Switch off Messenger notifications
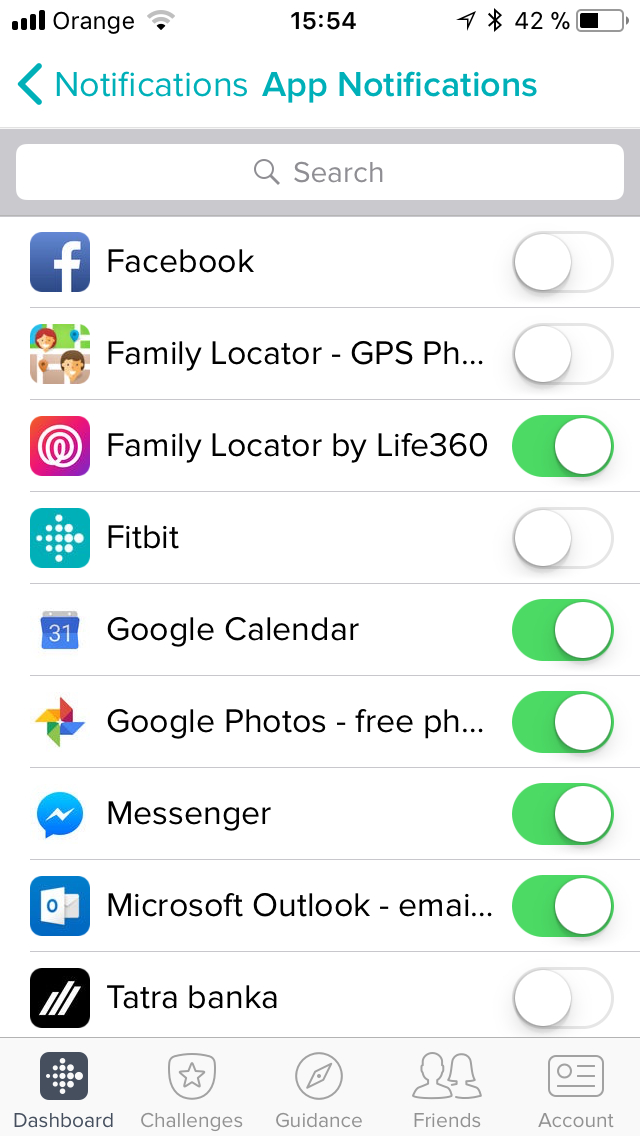Image resolution: width=640 pixels, height=1136 pixels. click(562, 814)
